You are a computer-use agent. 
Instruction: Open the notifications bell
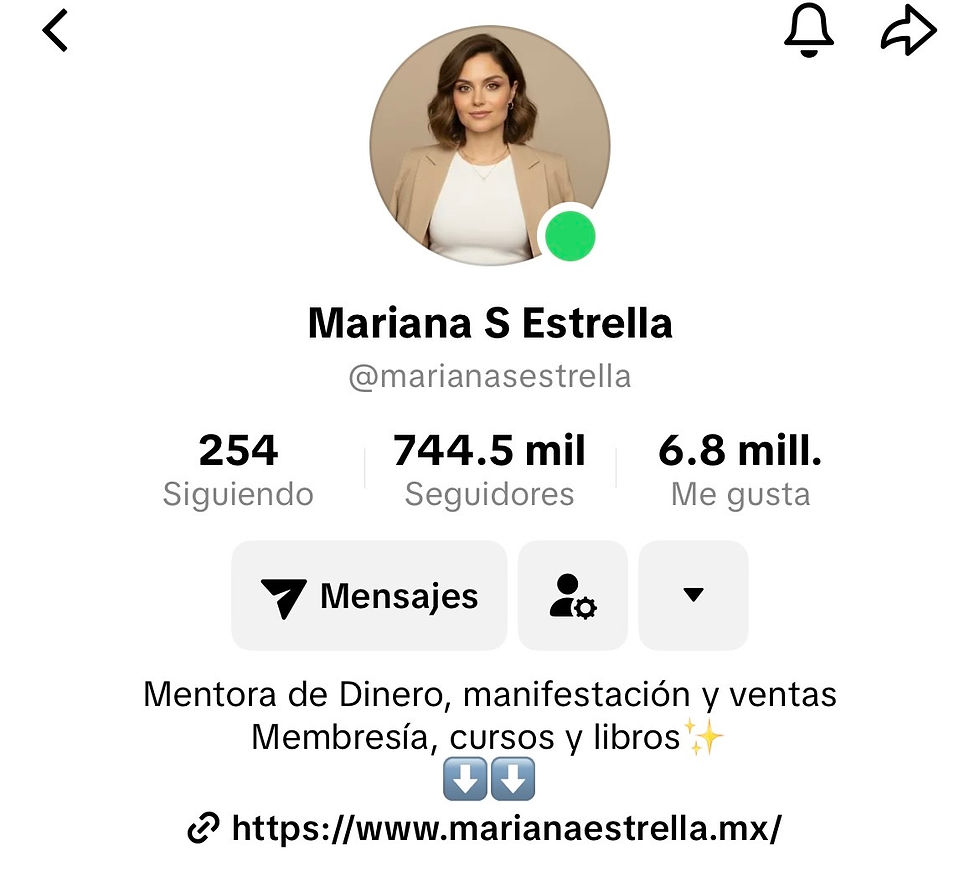pyautogui.click(x=809, y=31)
